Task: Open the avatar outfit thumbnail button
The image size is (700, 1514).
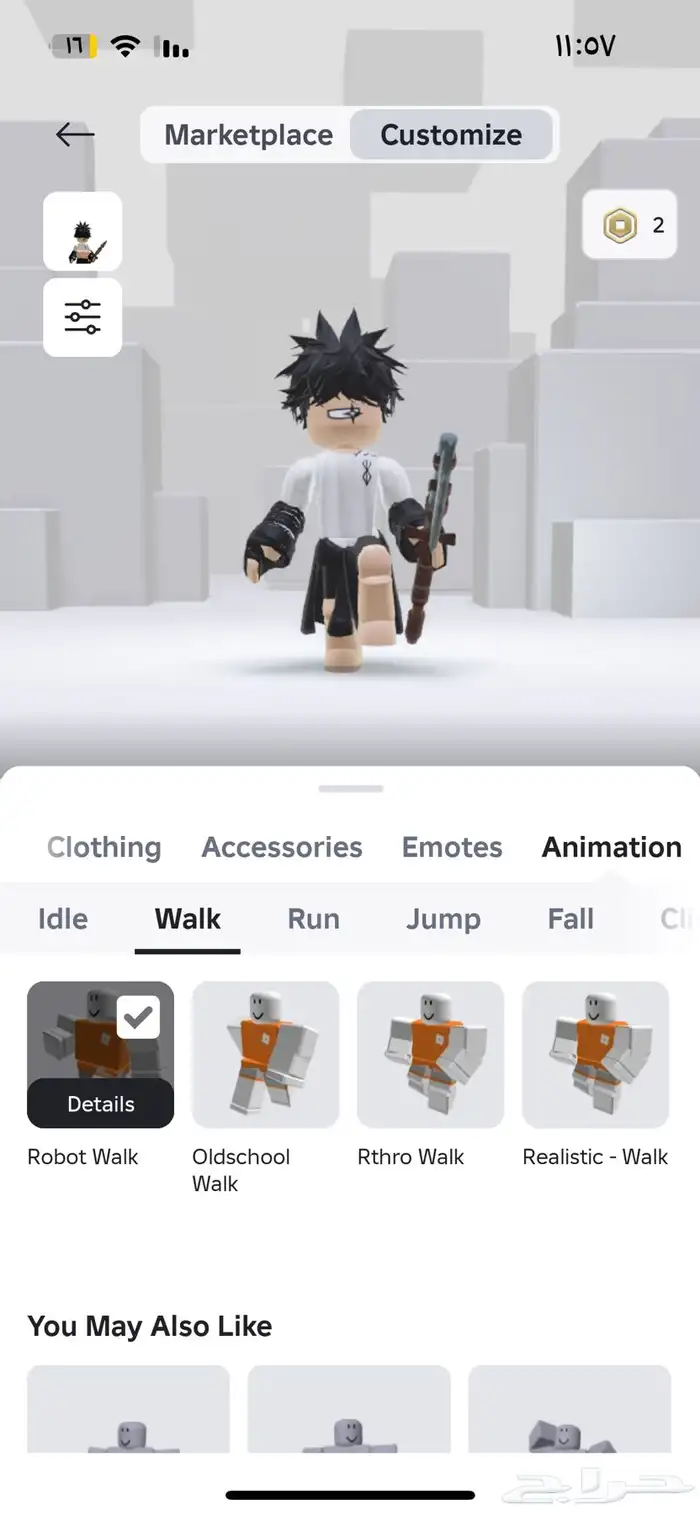Action: click(x=83, y=231)
